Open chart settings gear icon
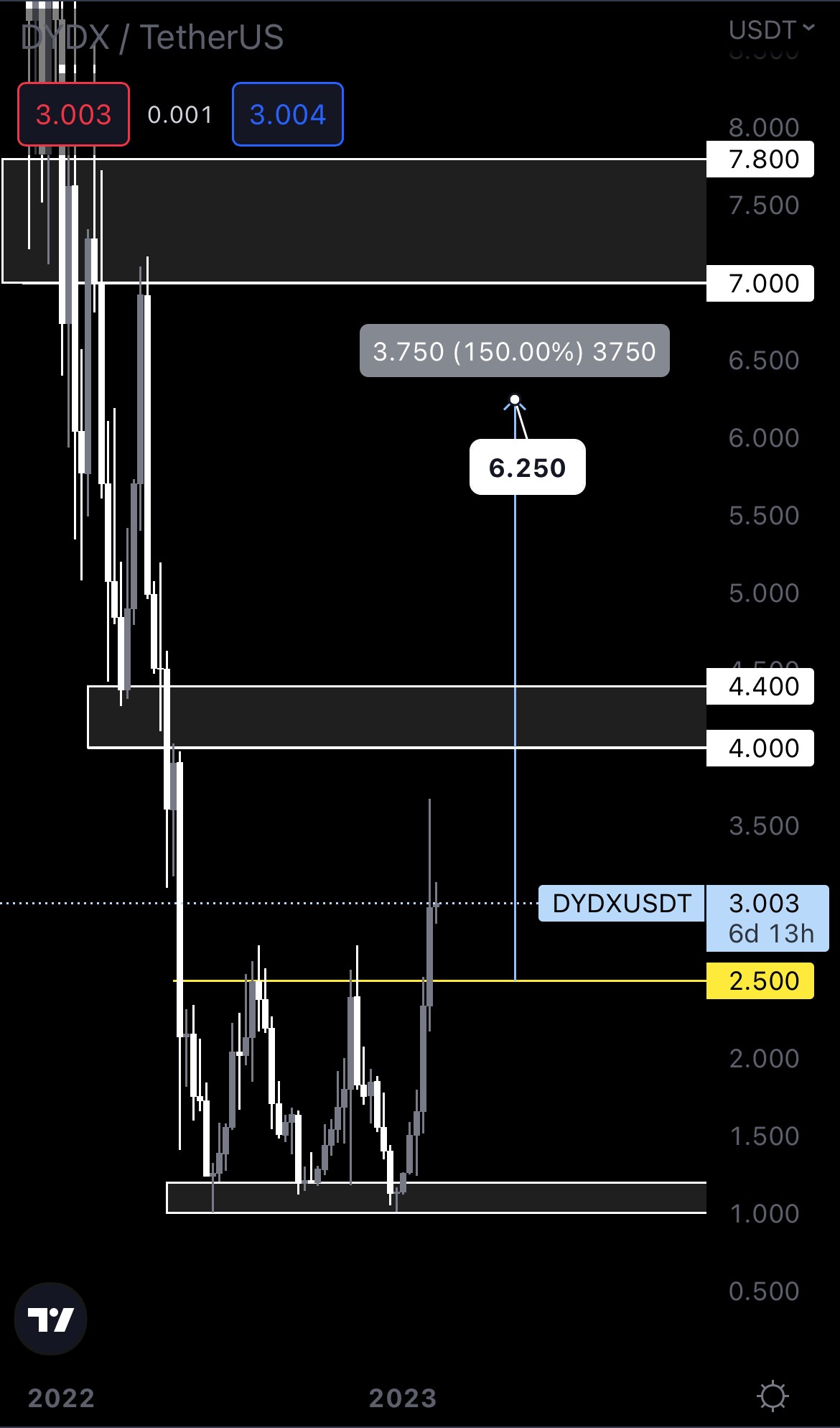Screen dimensions: 840x1428 pyautogui.click(x=773, y=1396)
